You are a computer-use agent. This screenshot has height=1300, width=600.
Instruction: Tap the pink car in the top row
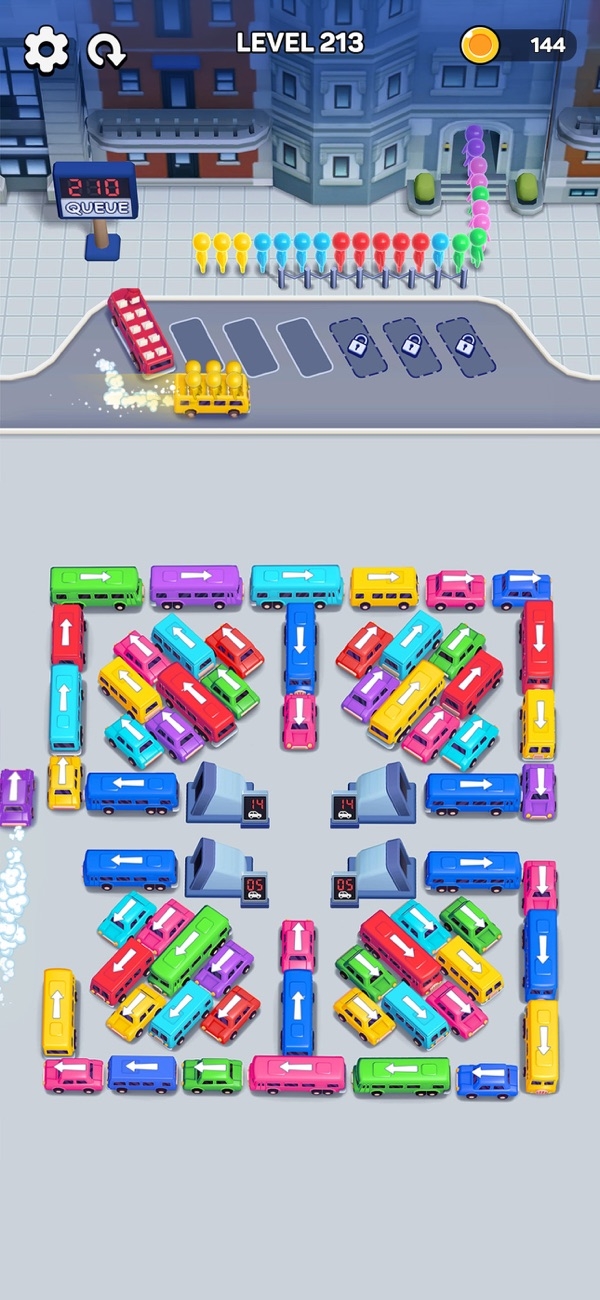[x=455, y=589]
